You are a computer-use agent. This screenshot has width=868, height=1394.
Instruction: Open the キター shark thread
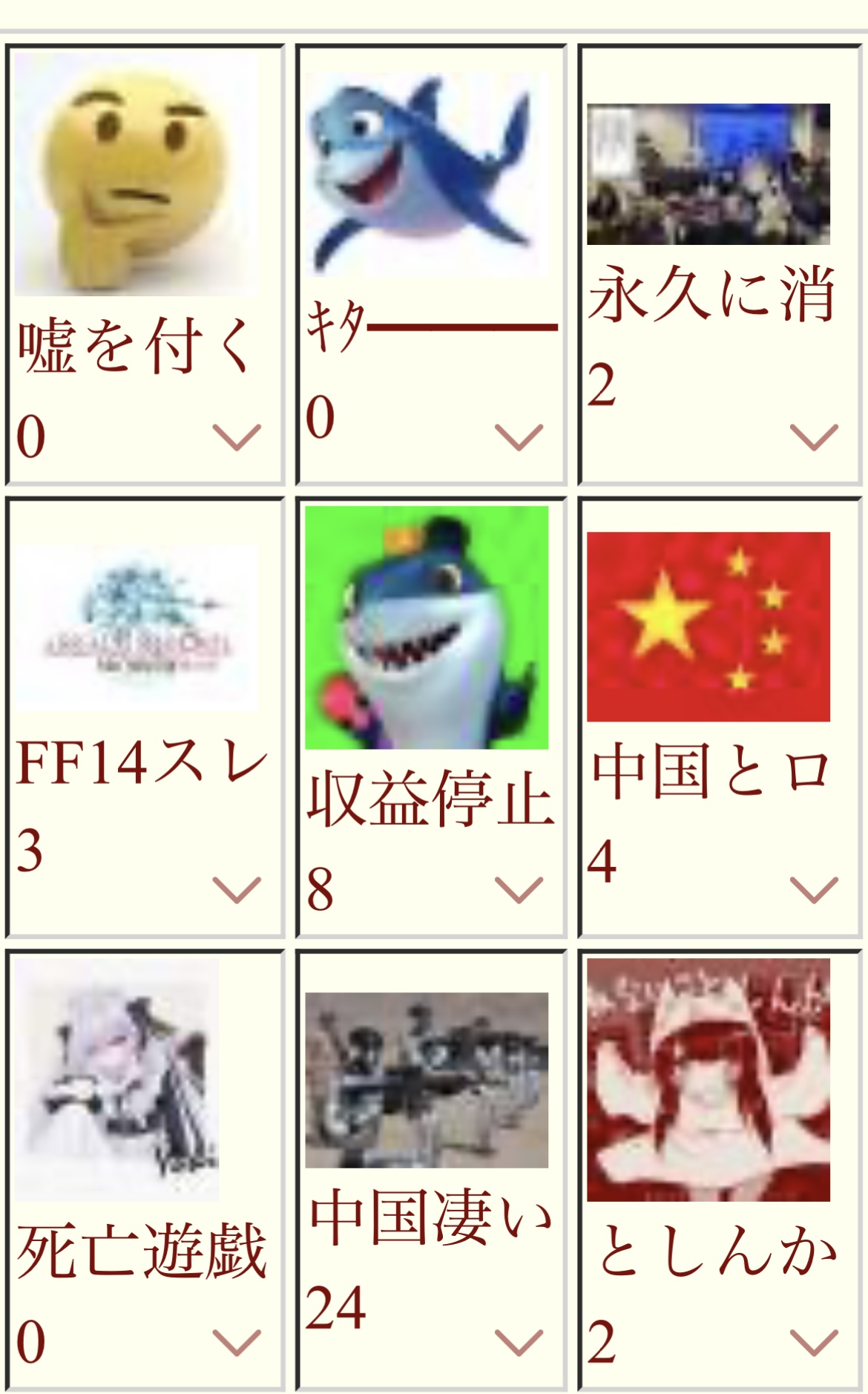pos(427,174)
